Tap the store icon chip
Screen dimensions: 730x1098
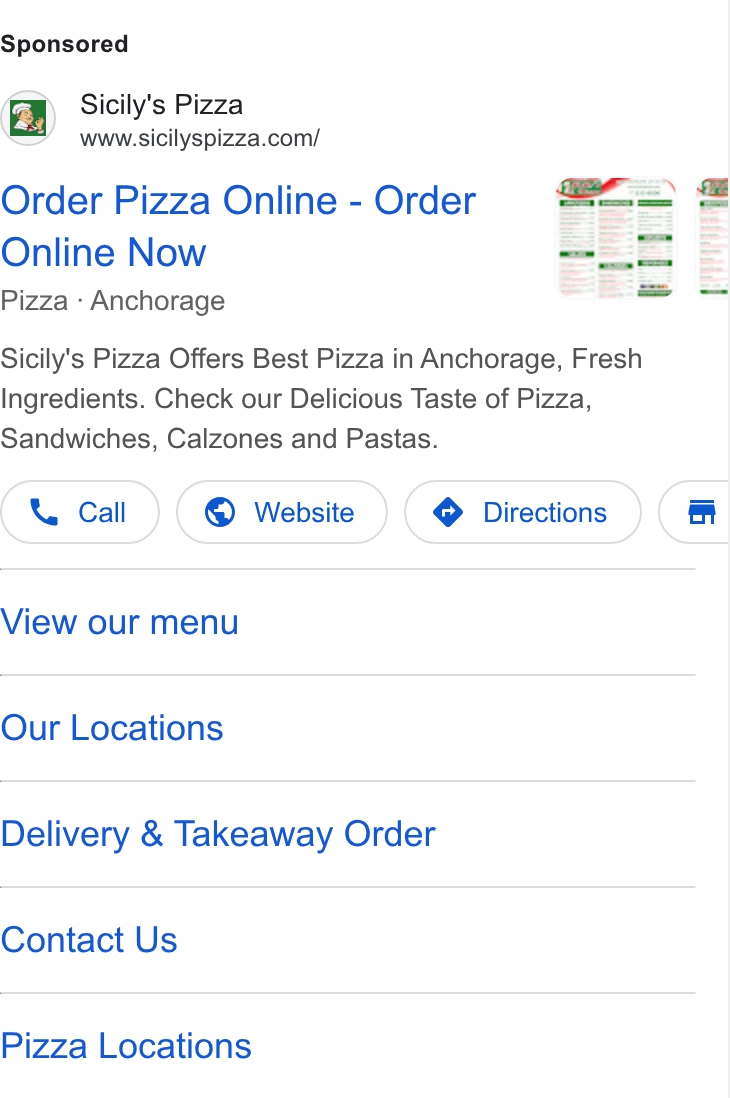pos(696,512)
